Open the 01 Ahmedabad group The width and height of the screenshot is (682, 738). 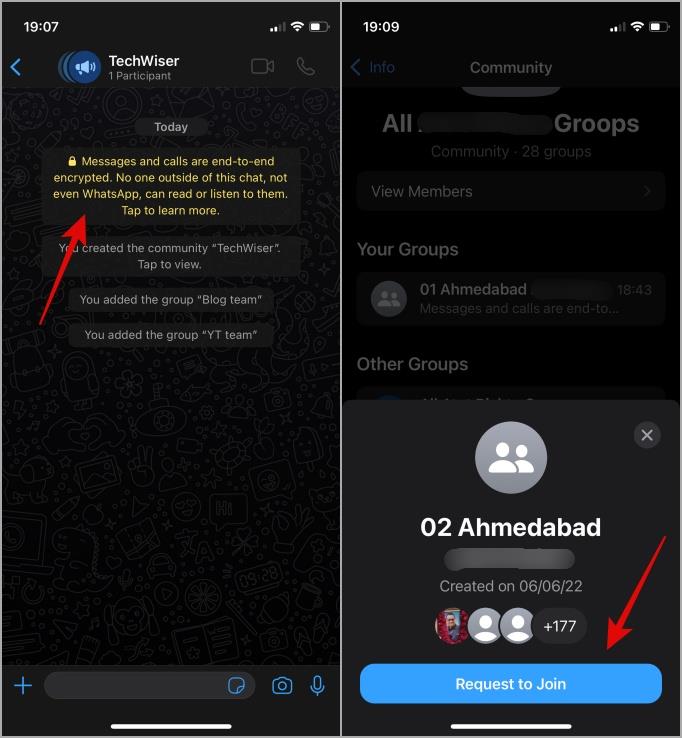coord(510,298)
